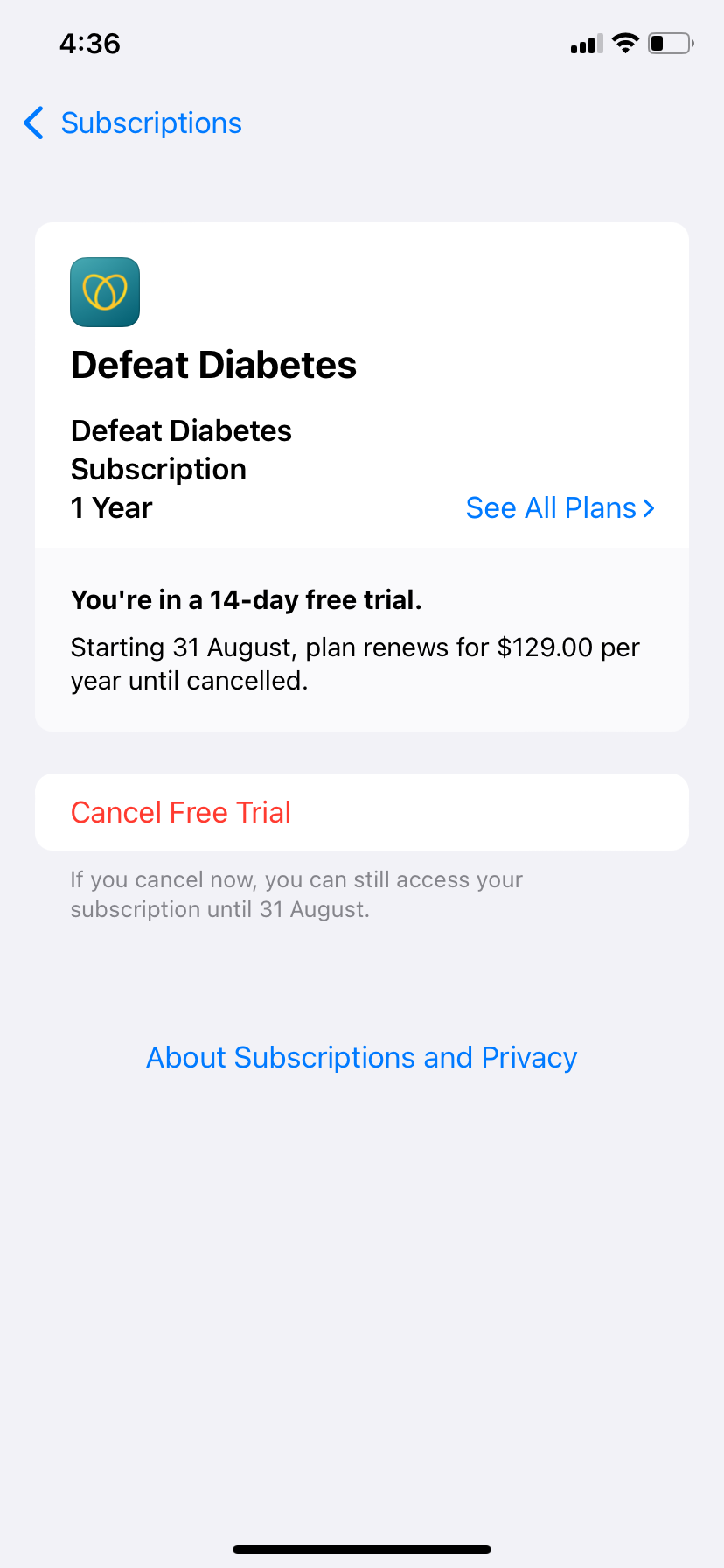Tap Cancel Free Trial
Image resolution: width=724 pixels, height=1568 pixels.
coord(362,812)
